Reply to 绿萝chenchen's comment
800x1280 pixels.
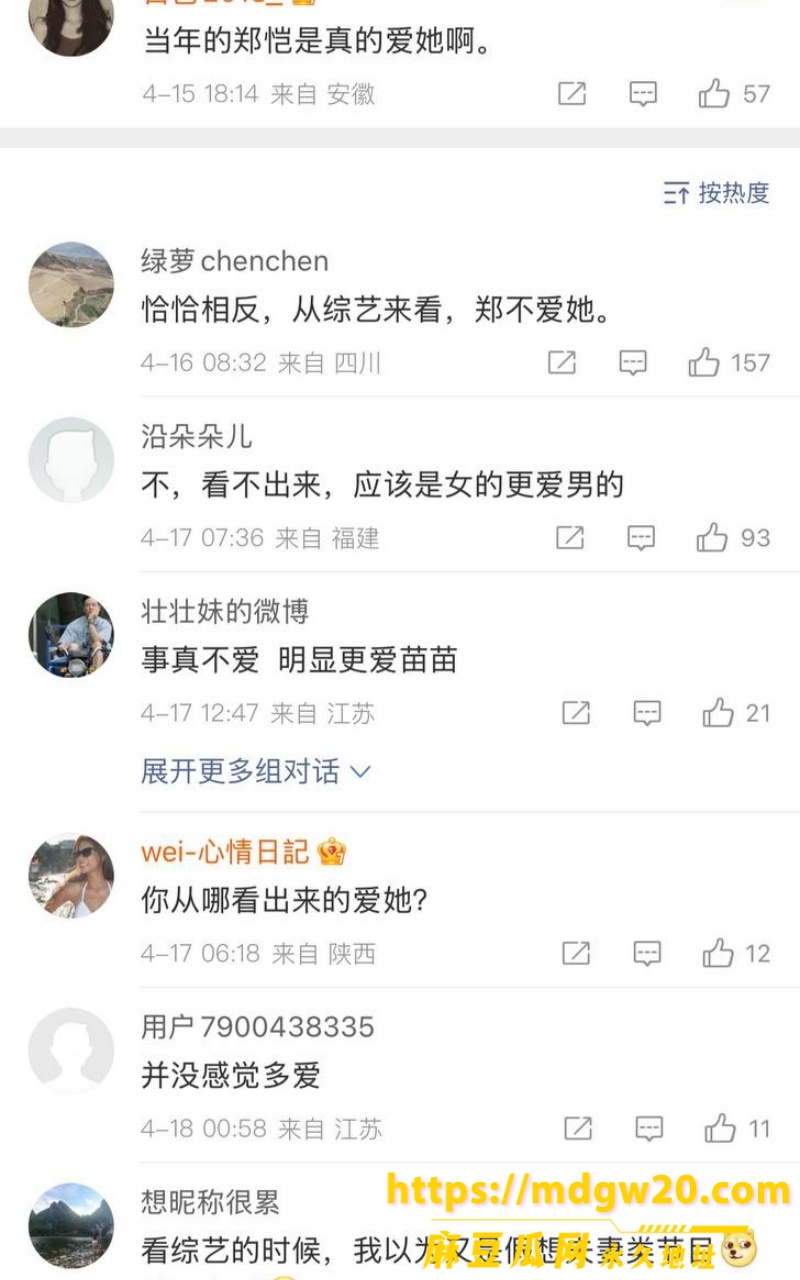(633, 362)
